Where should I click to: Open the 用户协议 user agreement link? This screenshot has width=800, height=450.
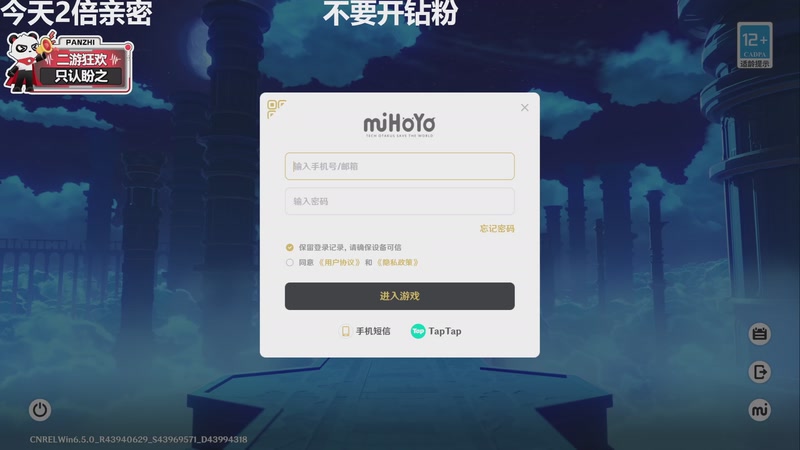[x=339, y=262]
